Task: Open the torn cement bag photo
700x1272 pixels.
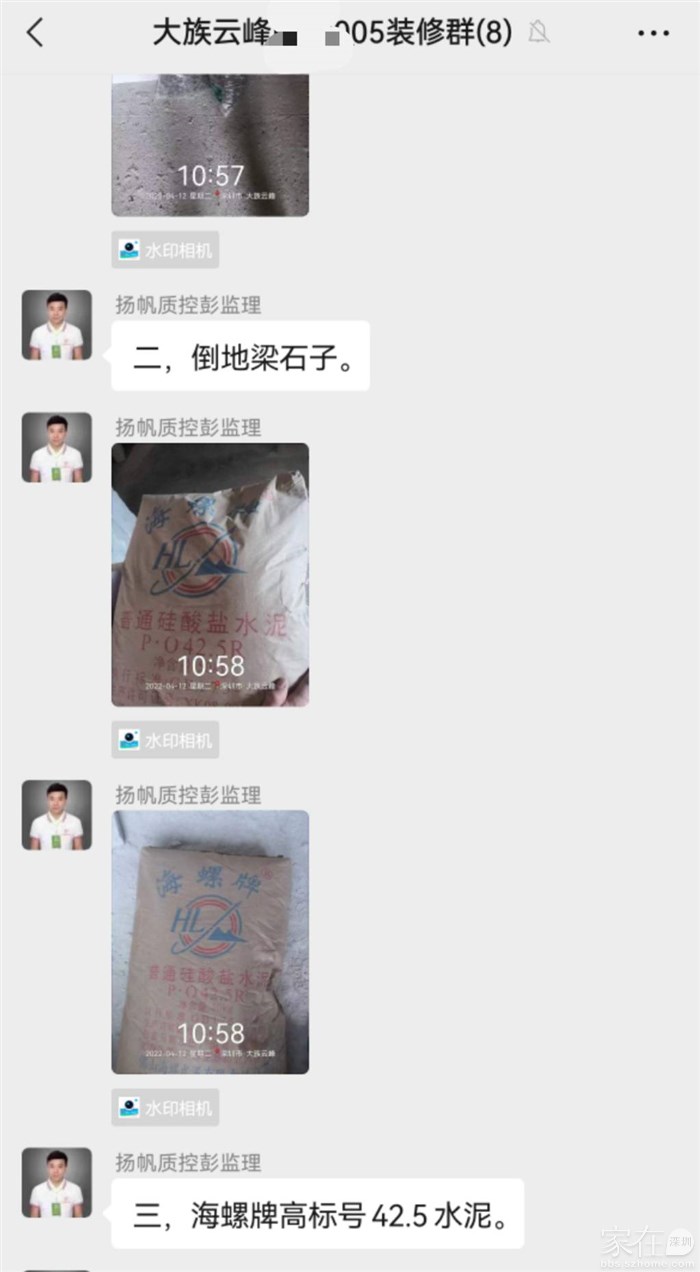Action: tap(209, 574)
